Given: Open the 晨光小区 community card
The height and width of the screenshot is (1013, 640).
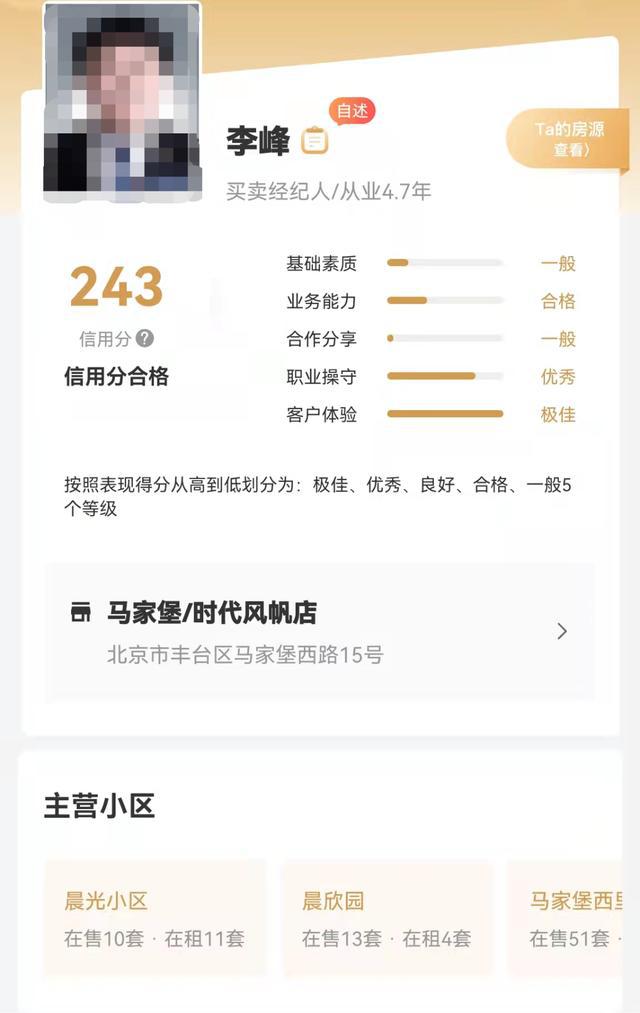Looking at the screenshot, I should (155, 918).
